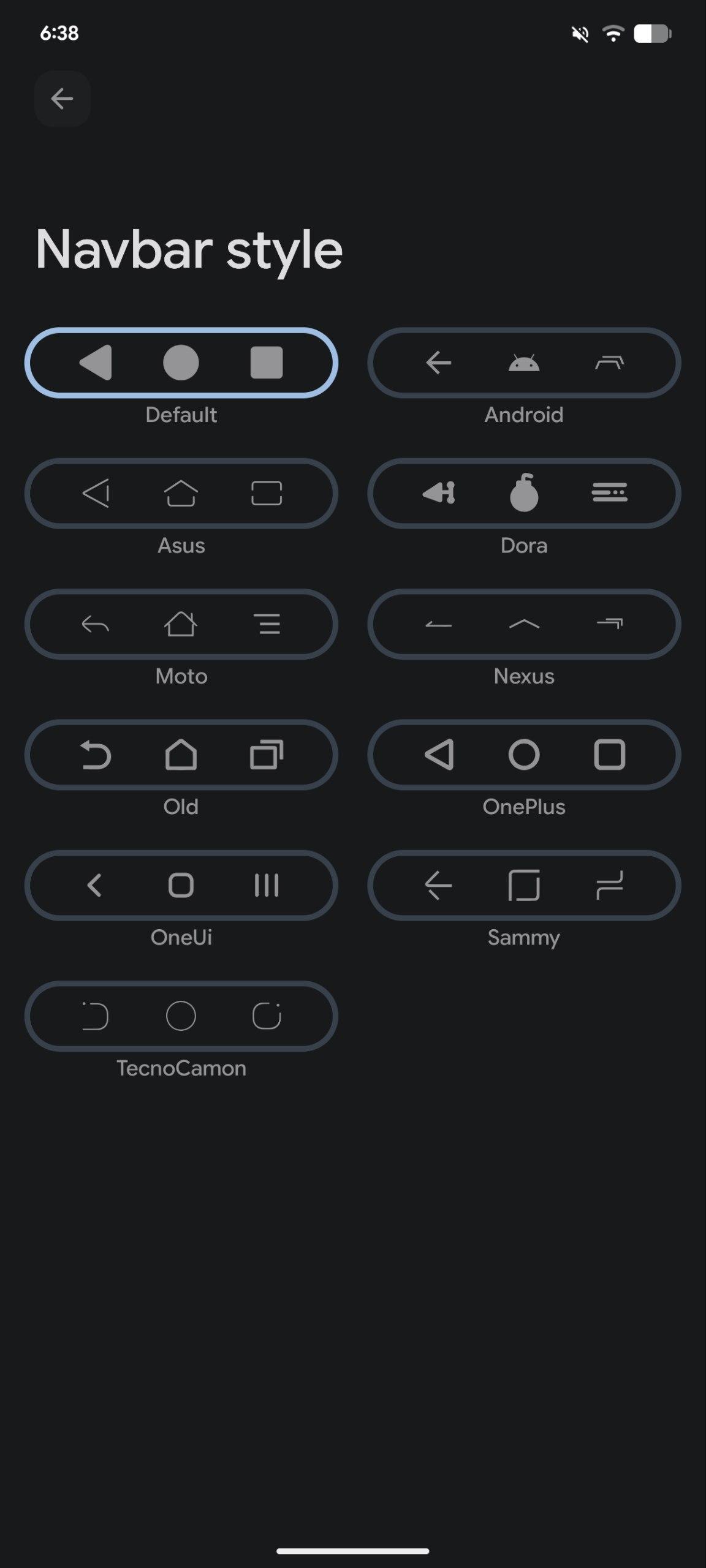
Task: Apply the Dora navbar style
Action: pyautogui.click(x=523, y=493)
